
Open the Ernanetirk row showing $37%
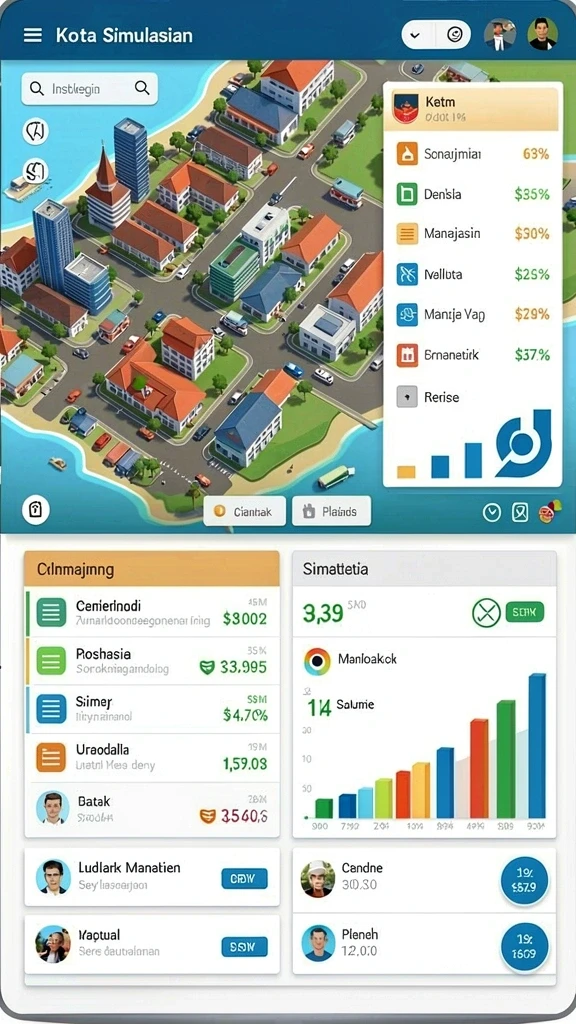472,355
